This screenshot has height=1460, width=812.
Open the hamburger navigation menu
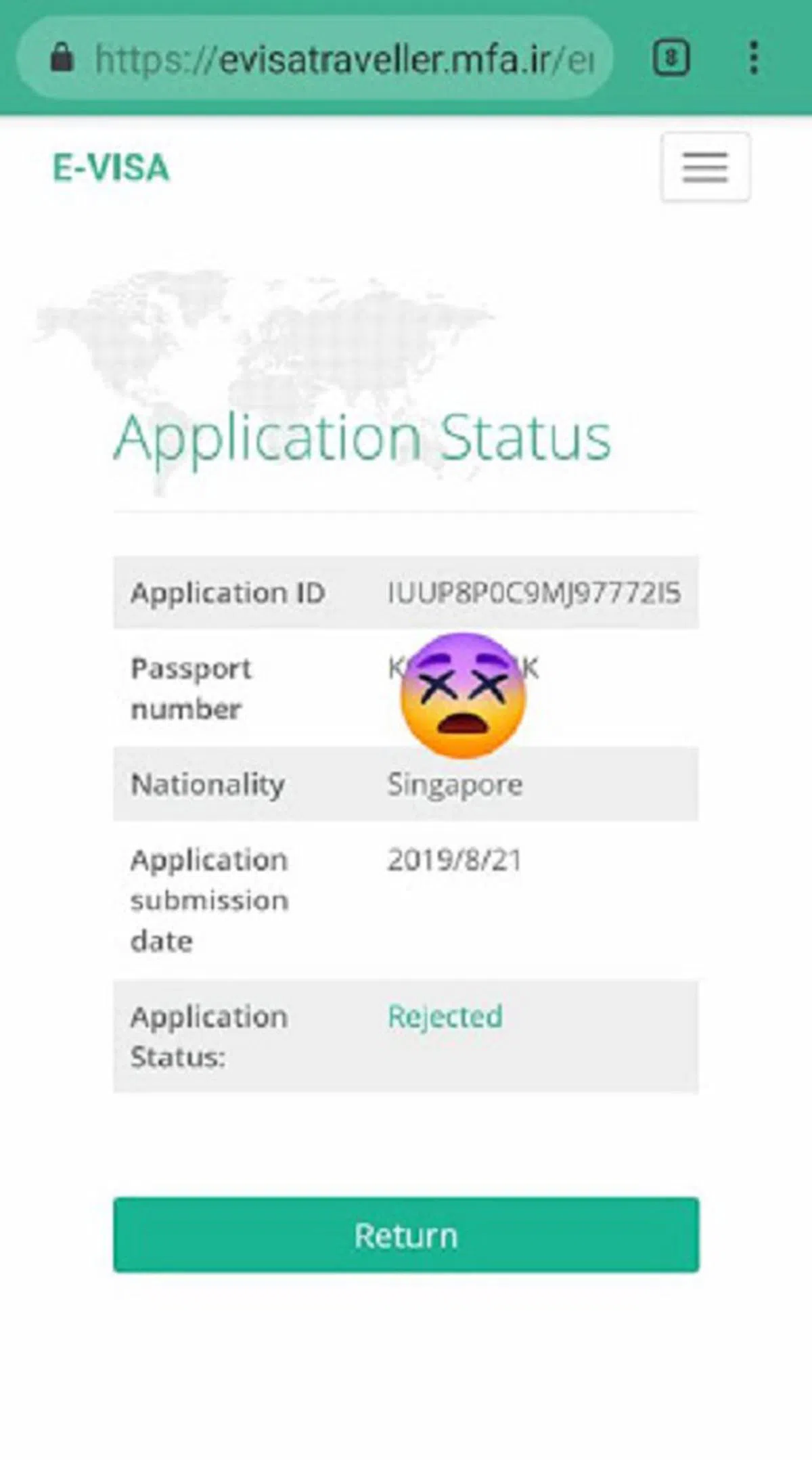(705, 167)
